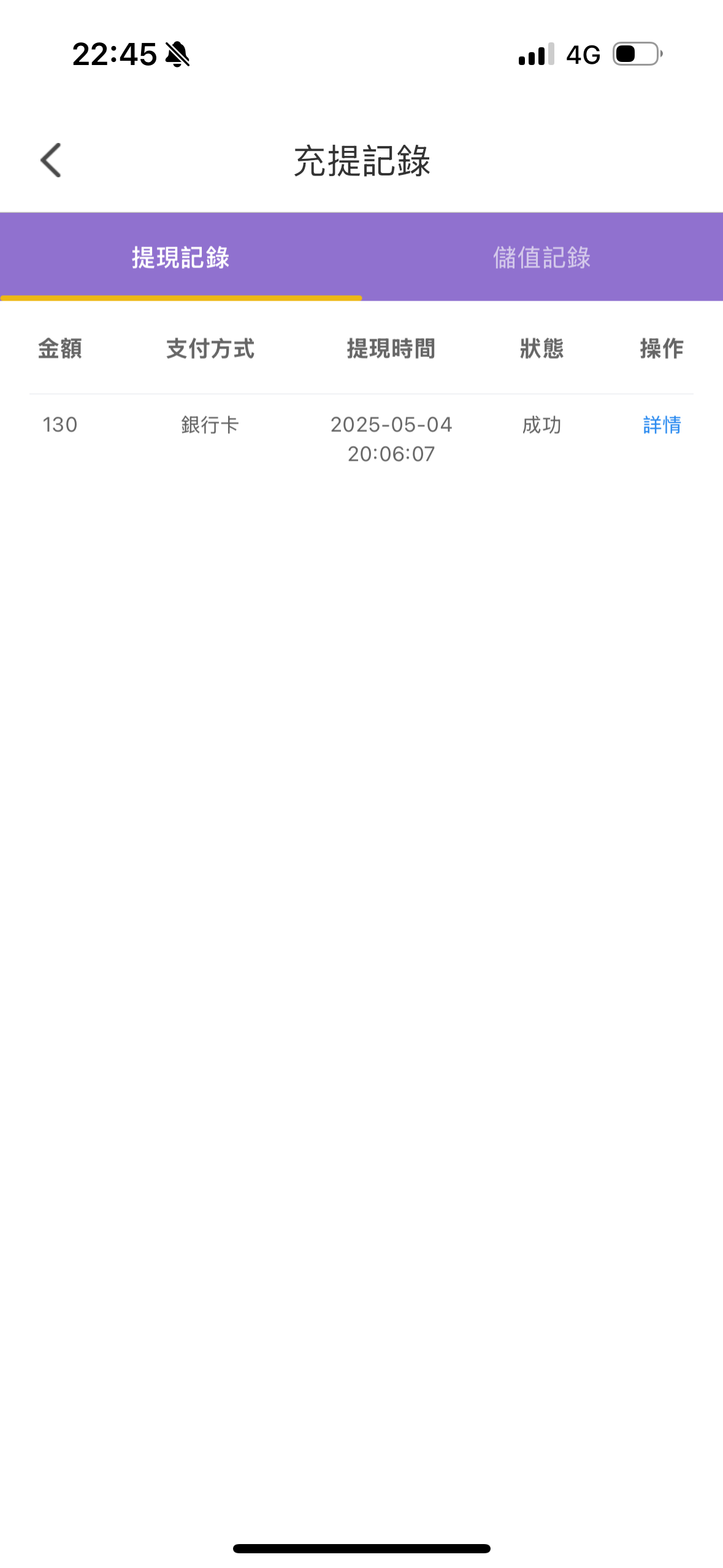Select the 提現記錄 tab
The height and width of the screenshot is (1568, 723).
(181, 258)
